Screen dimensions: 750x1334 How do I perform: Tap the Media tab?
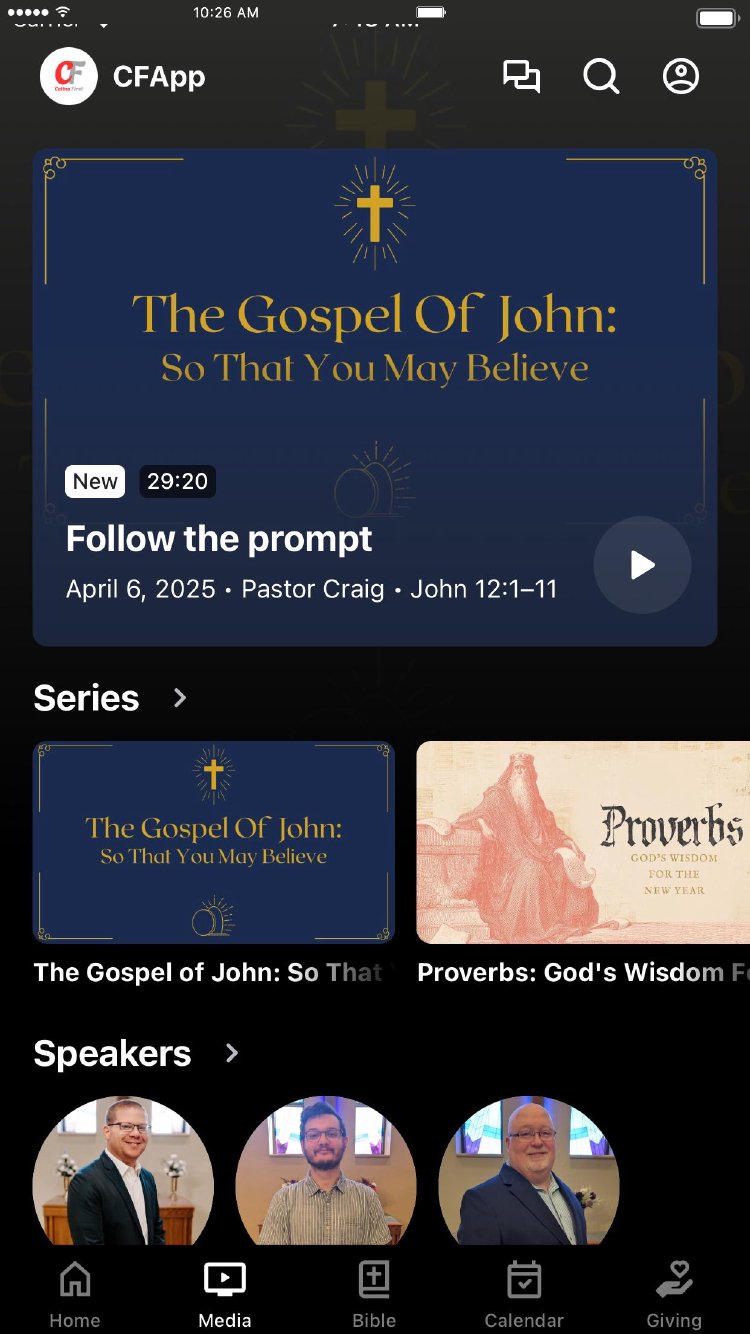click(x=225, y=1294)
